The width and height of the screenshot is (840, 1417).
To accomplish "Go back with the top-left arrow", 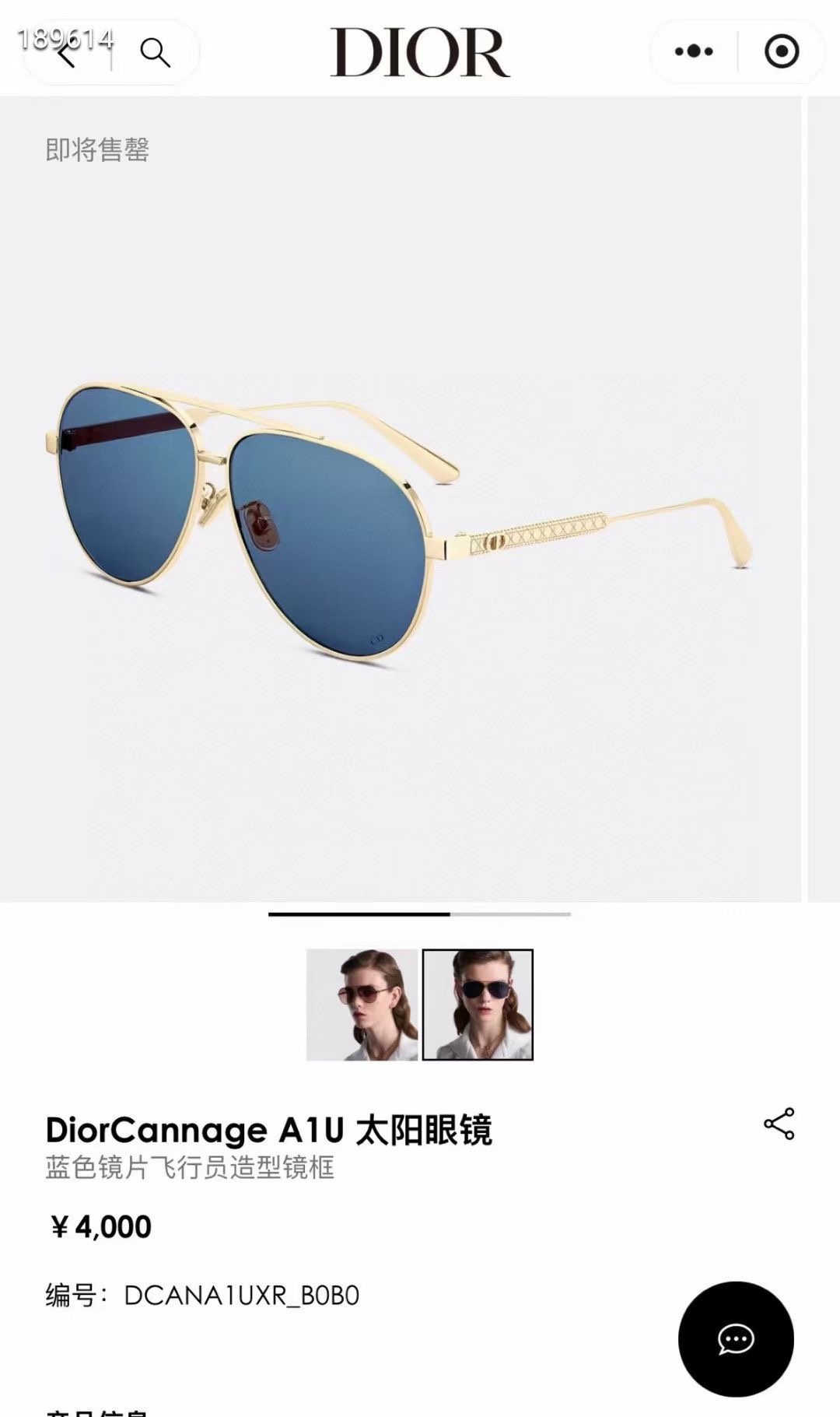I will 67,53.
